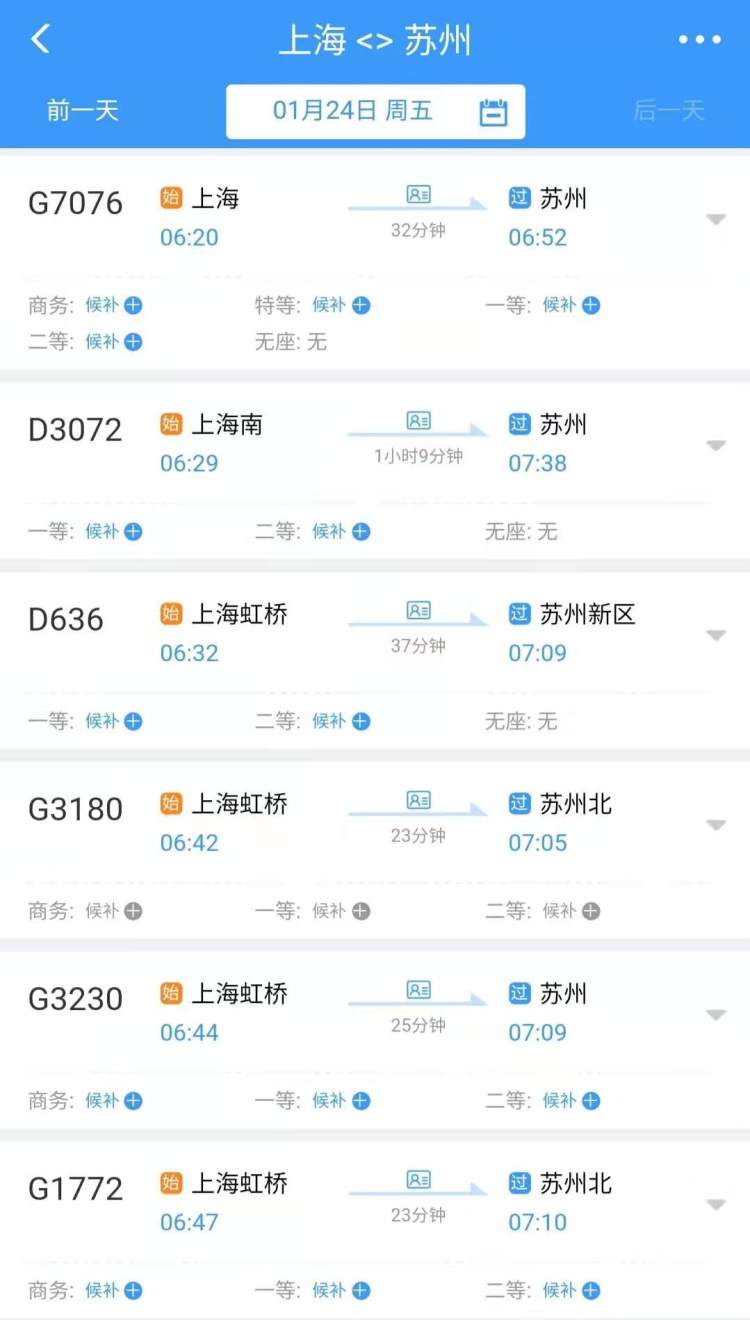This screenshot has height=1320, width=750.
Task: Add 一等 waitlist (候补) for D636
Action: (x=113, y=721)
